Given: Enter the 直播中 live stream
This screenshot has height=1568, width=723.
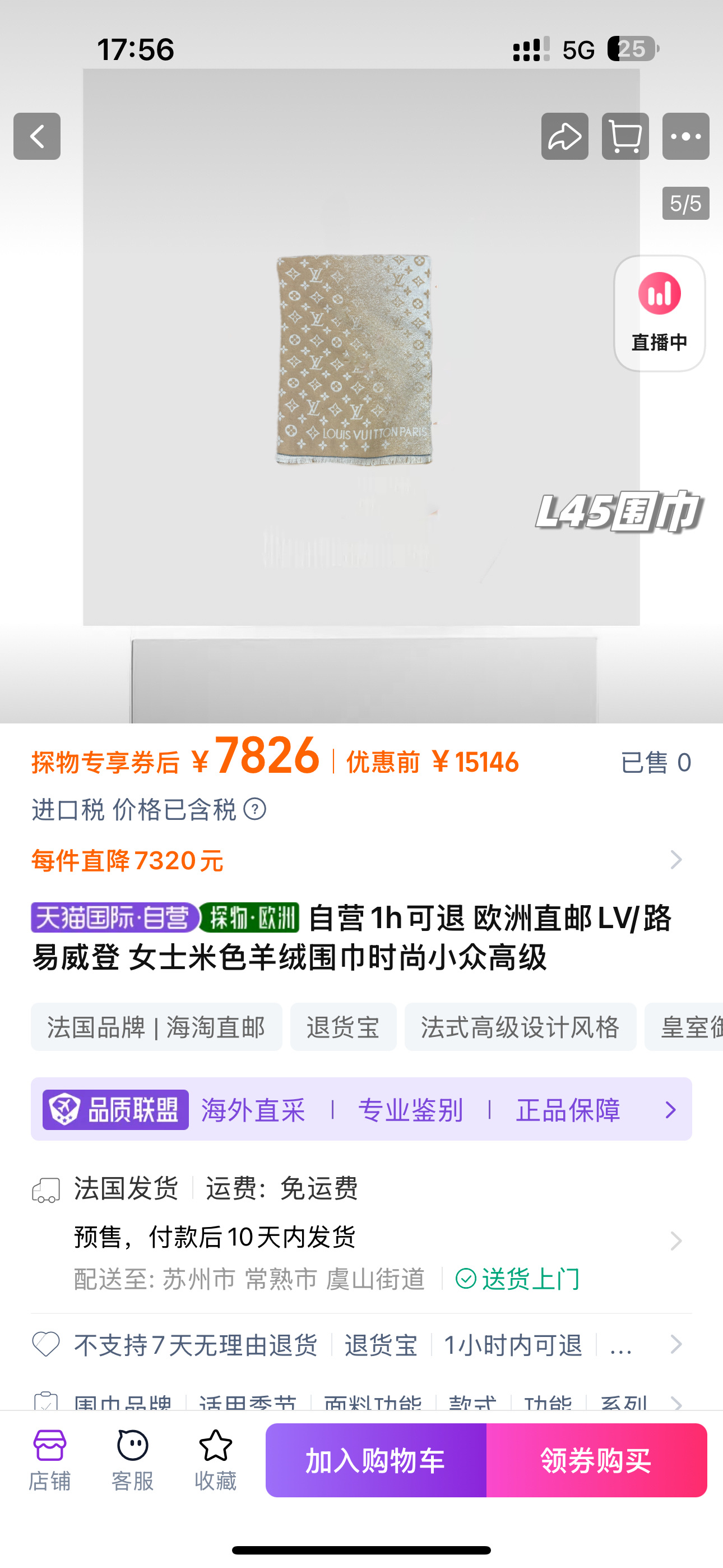Looking at the screenshot, I should click(659, 313).
